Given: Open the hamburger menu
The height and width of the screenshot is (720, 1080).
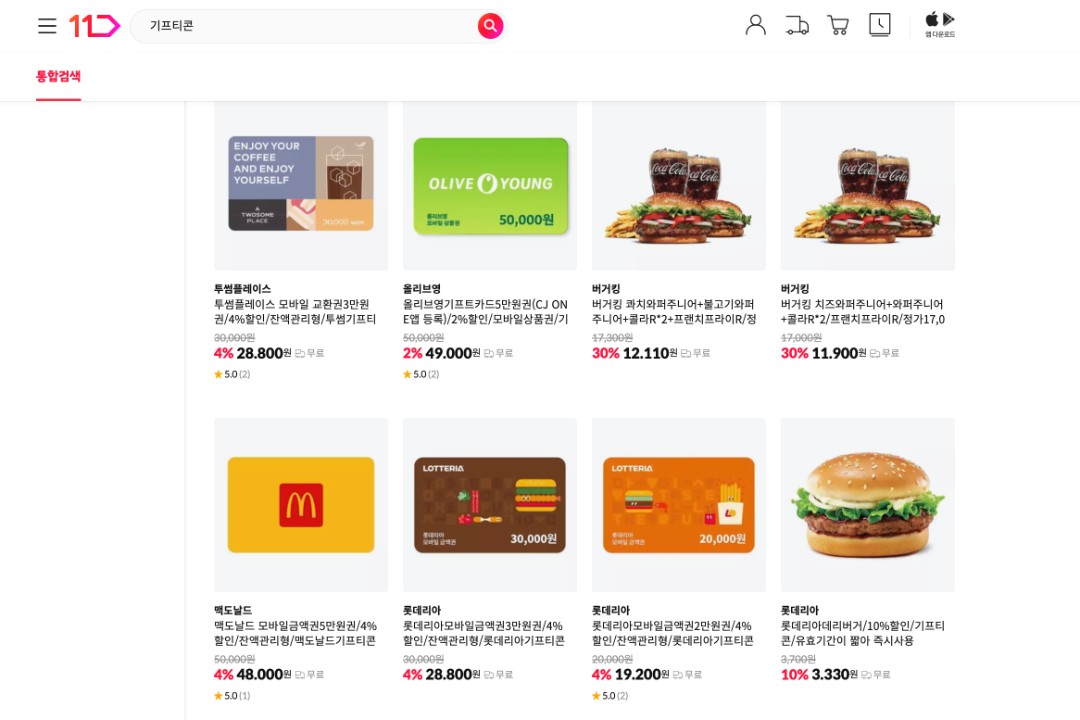Looking at the screenshot, I should (47, 26).
